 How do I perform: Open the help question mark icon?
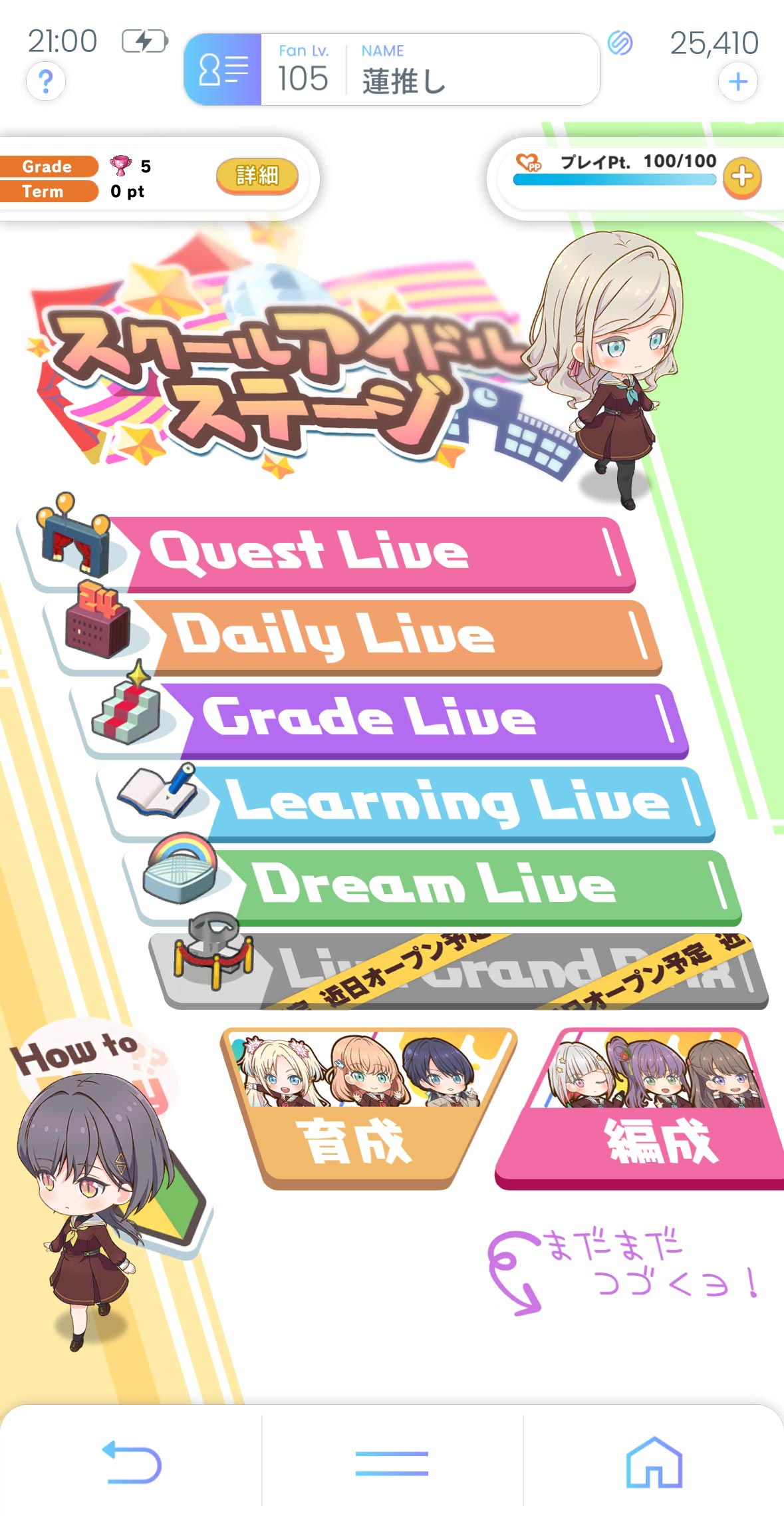45,82
